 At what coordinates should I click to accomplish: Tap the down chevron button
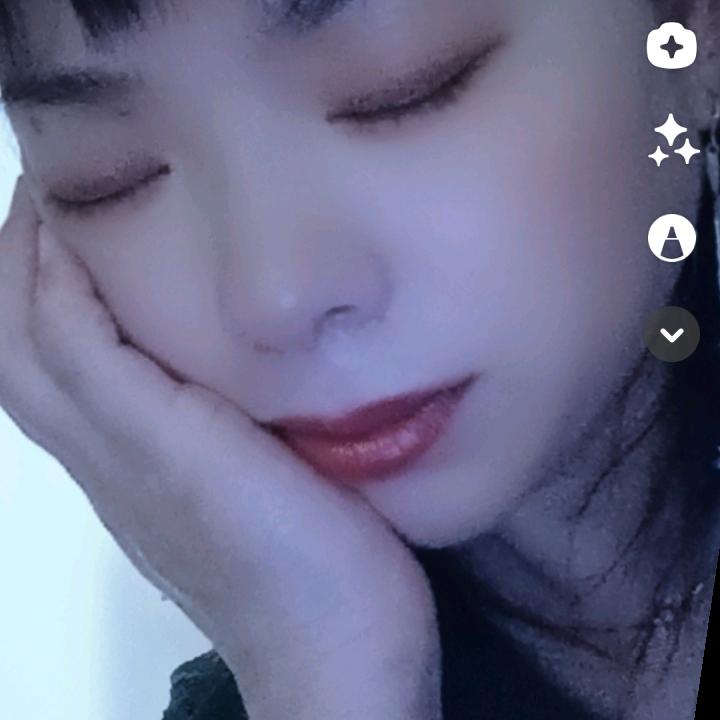[671, 335]
